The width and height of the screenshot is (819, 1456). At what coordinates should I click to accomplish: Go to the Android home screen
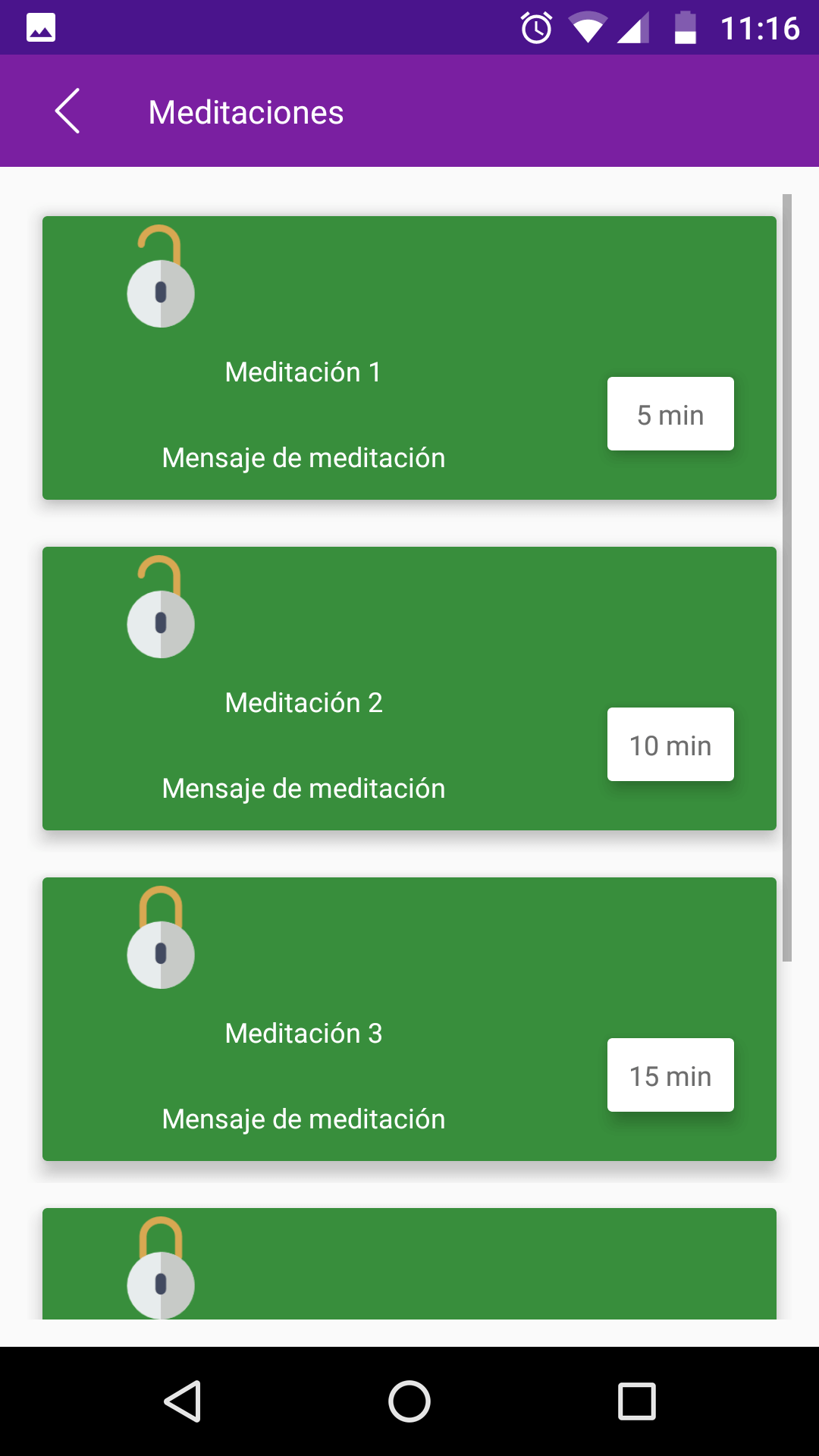(409, 1401)
